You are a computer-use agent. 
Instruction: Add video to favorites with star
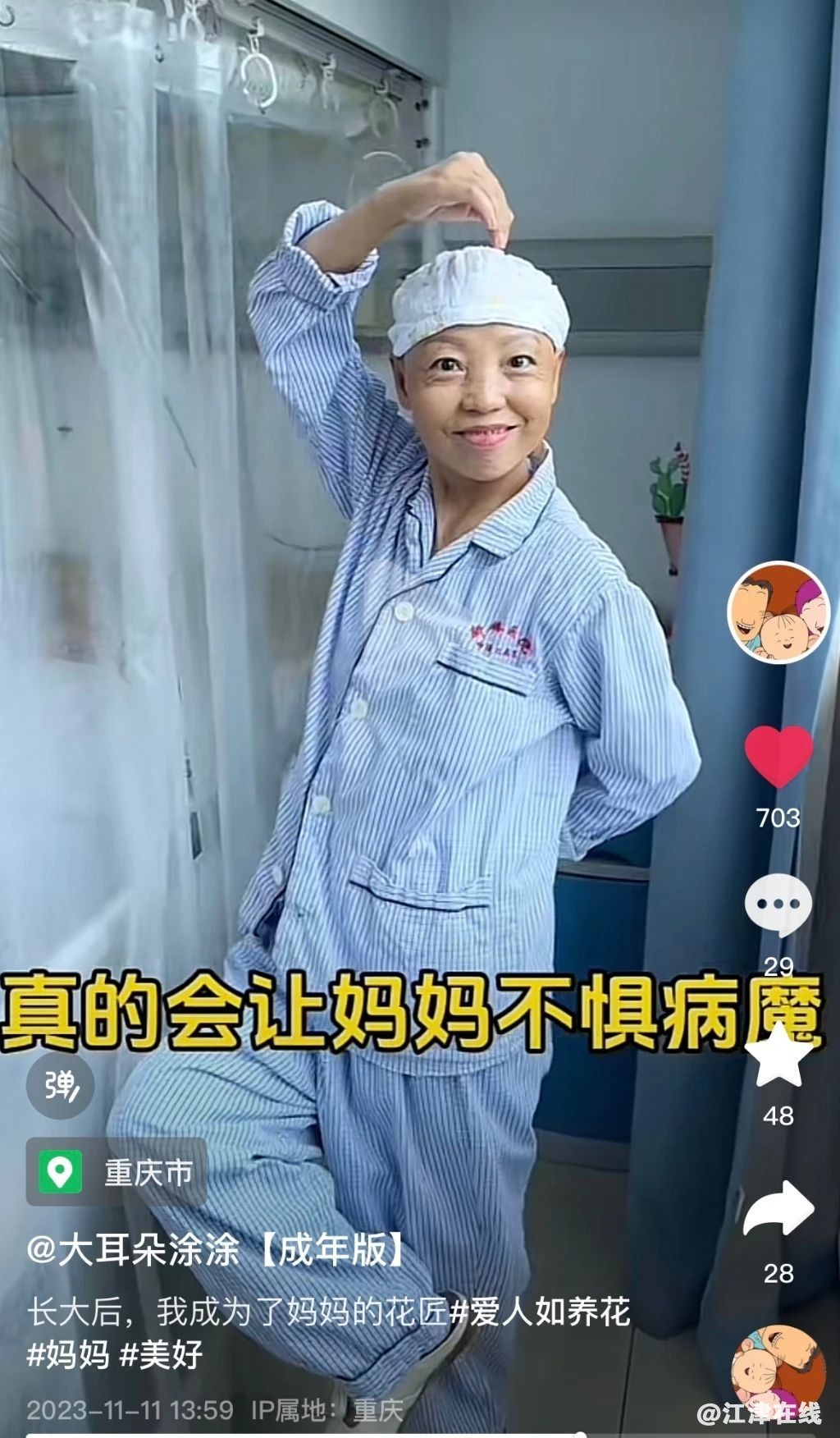click(x=778, y=1056)
